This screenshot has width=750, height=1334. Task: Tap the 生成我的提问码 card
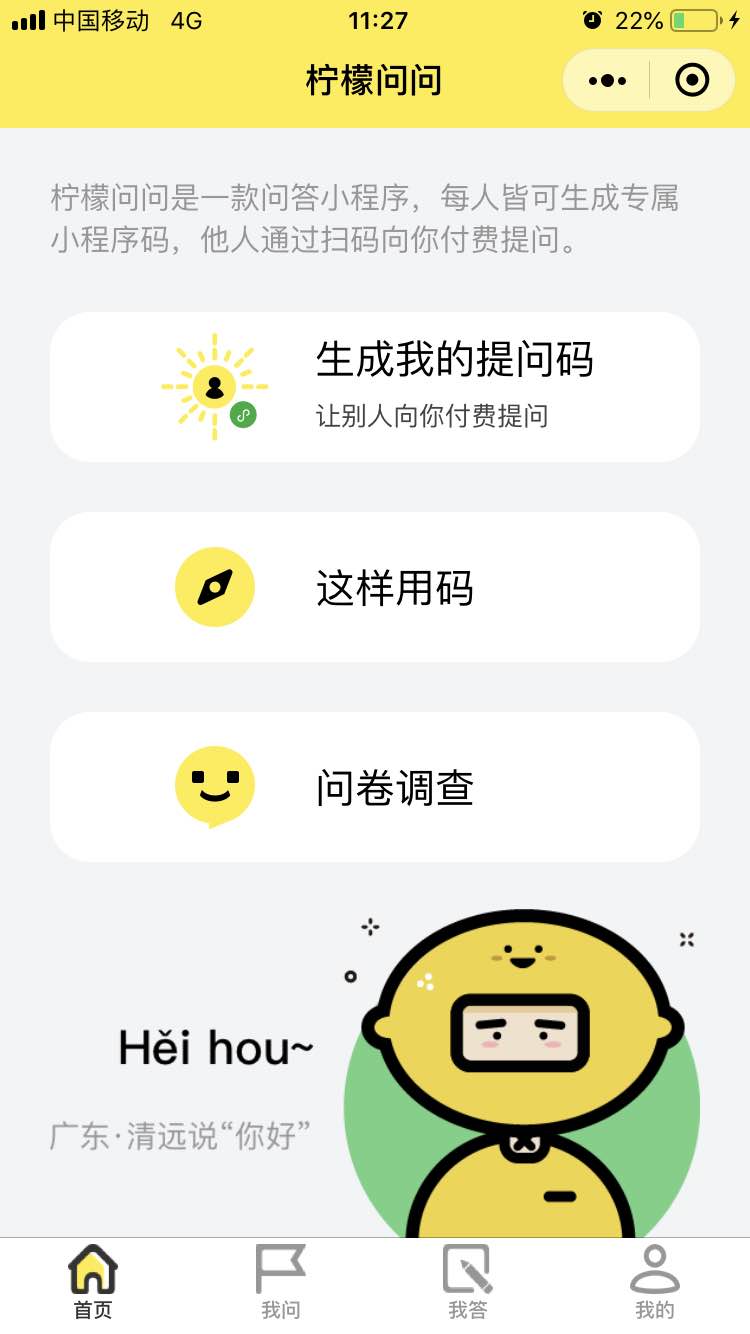(x=375, y=387)
